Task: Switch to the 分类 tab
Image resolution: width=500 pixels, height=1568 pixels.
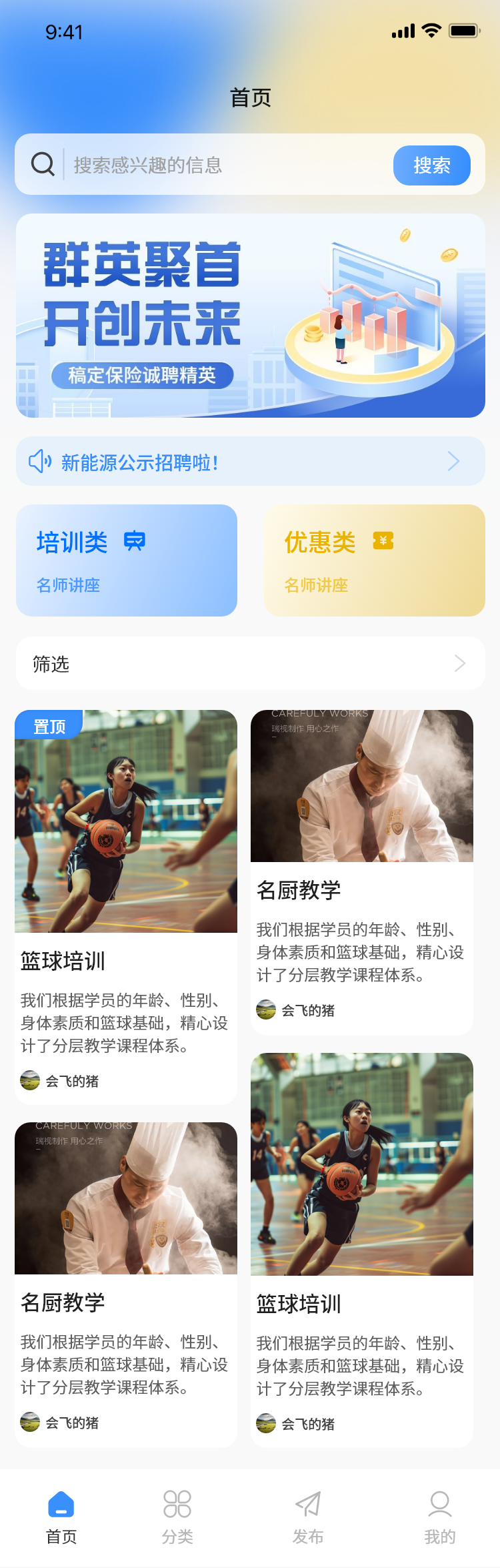Action: tap(177, 1517)
